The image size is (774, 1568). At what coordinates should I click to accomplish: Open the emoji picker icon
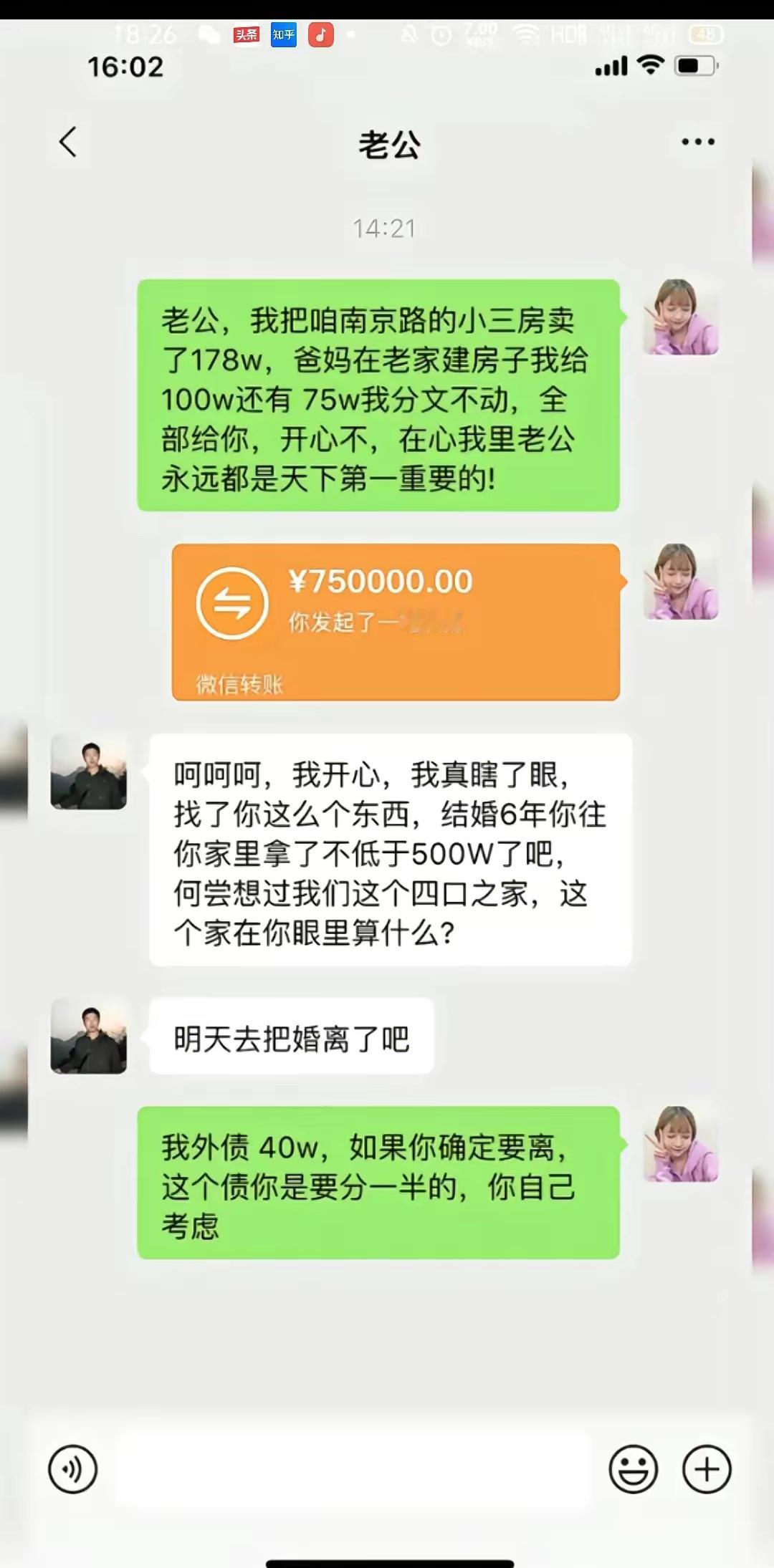[634, 1469]
